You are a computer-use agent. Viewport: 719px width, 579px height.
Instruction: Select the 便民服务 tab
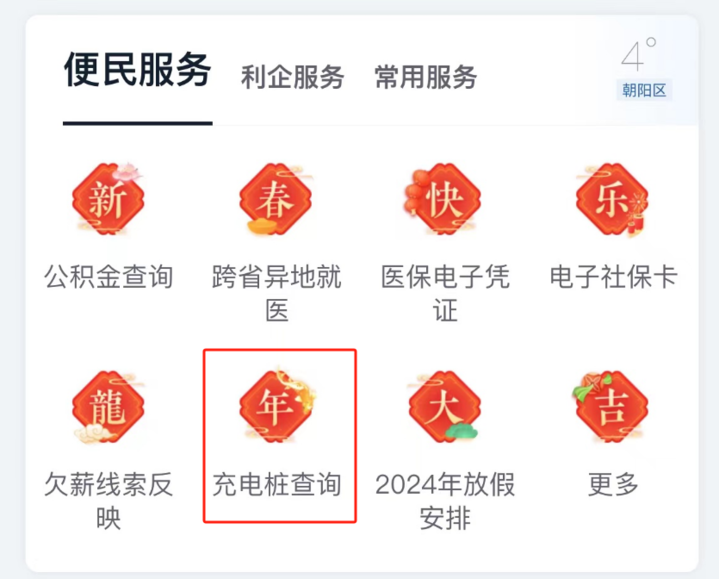(x=138, y=72)
